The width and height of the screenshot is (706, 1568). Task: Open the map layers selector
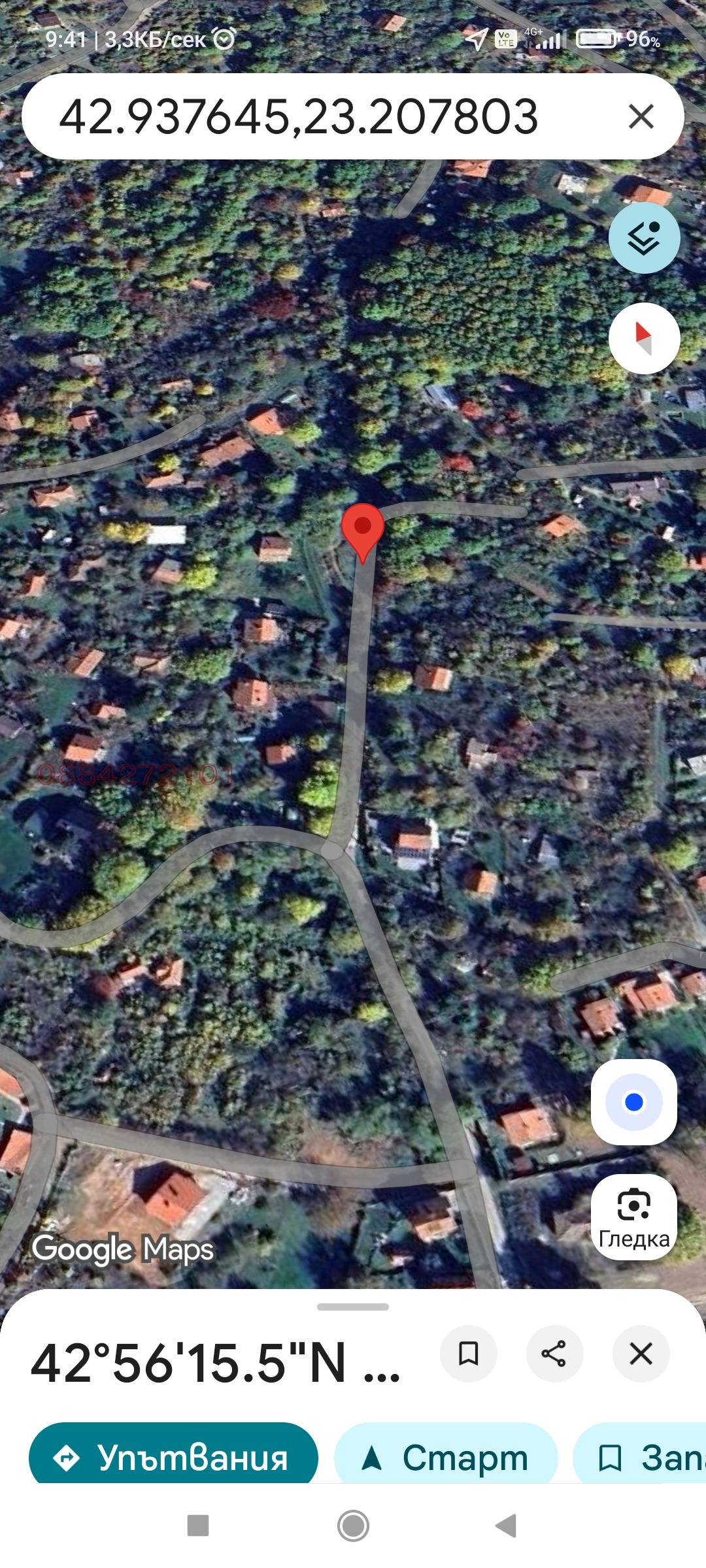coord(644,238)
